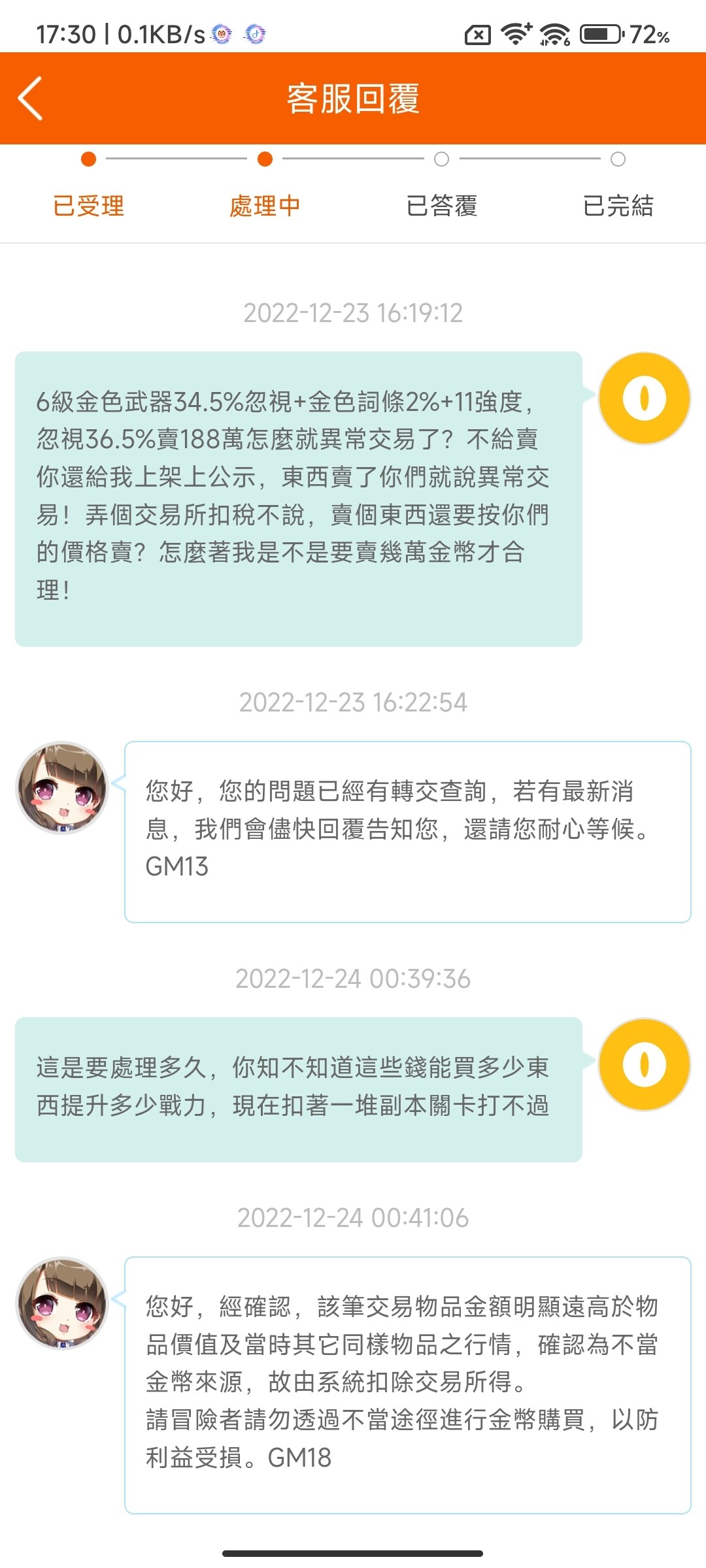The width and height of the screenshot is (706, 1568).
Task: Tap the GM13 anime girl avatar
Action: pos(62,789)
